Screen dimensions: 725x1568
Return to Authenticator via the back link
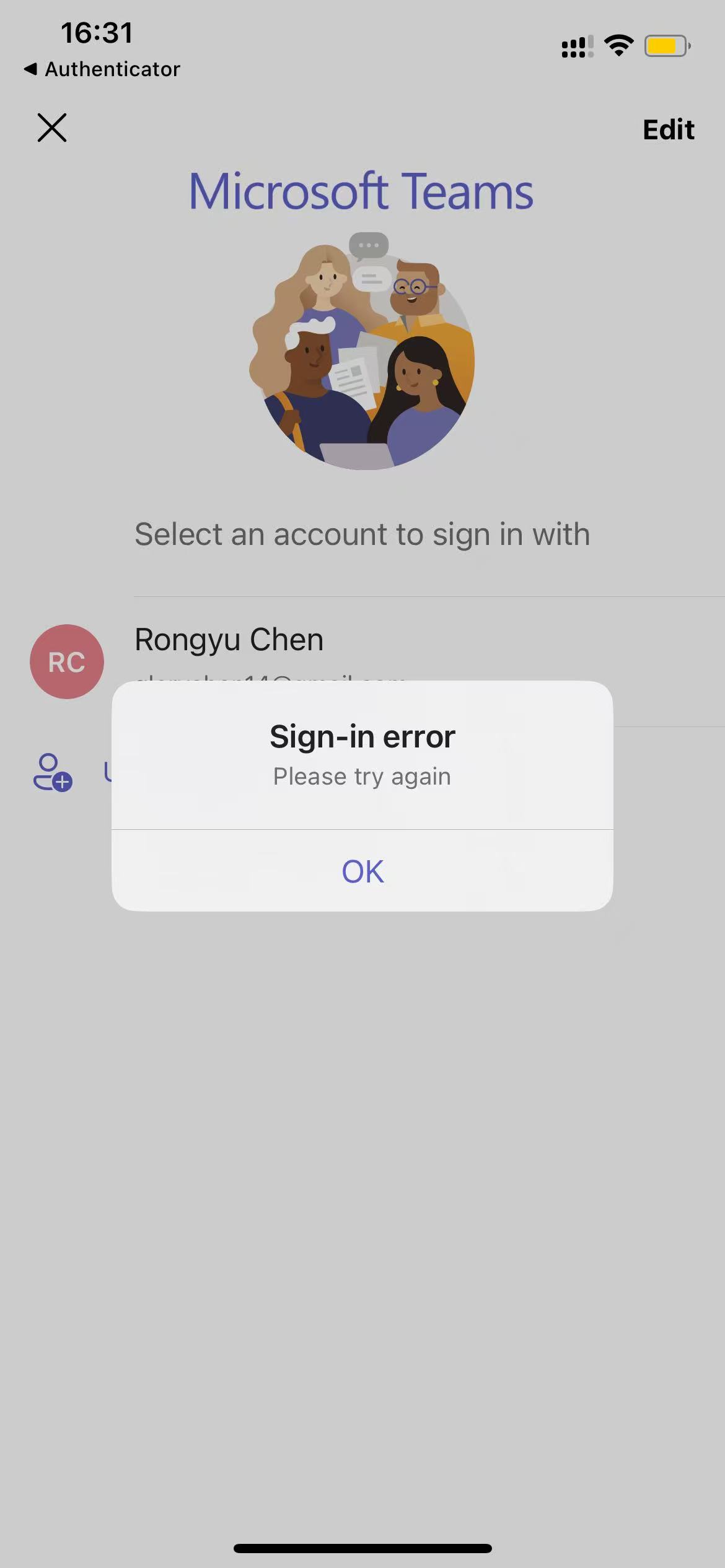pos(102,69)
